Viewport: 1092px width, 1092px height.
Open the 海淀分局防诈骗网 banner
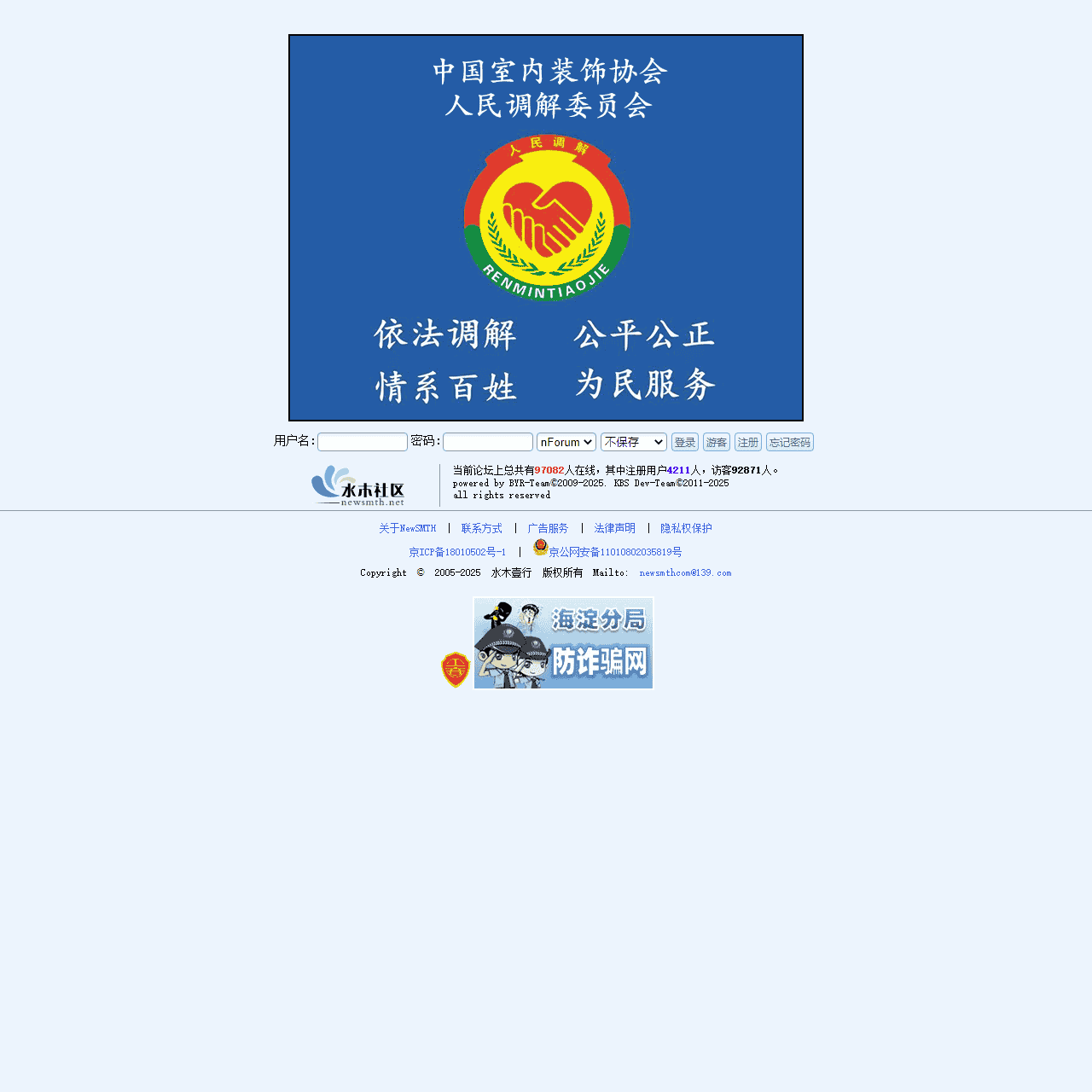[563, 643]
